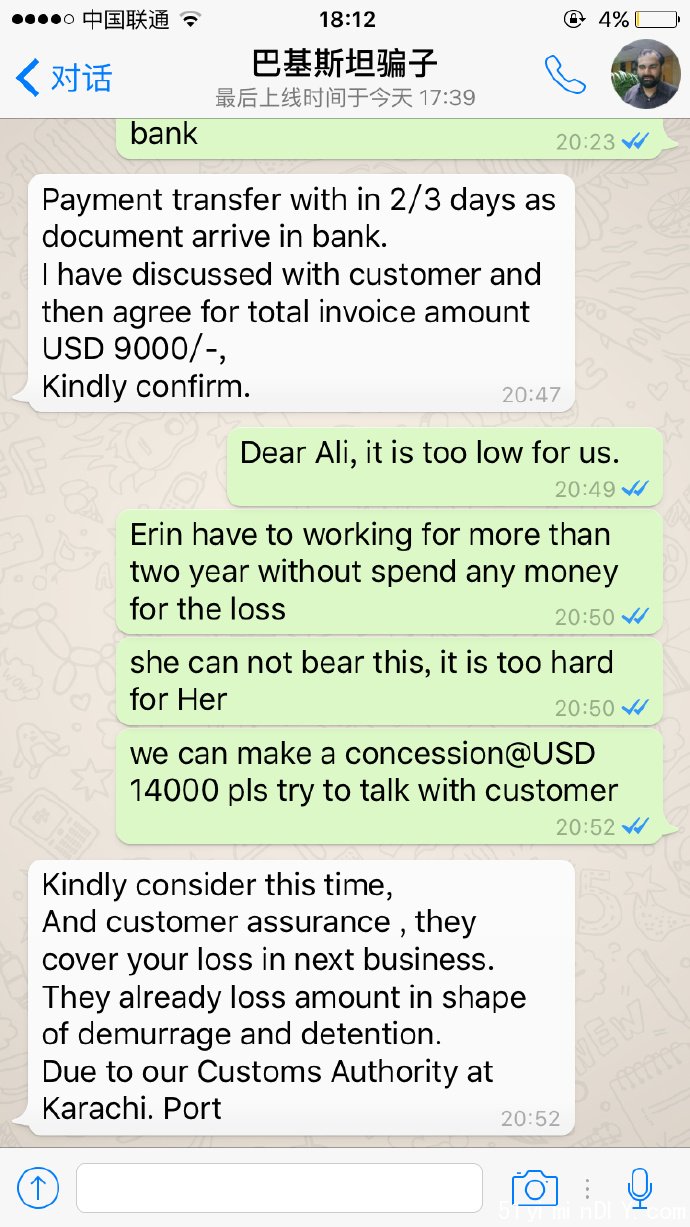
Task: Open the contact's profile picture
Action: click(645, 74)
